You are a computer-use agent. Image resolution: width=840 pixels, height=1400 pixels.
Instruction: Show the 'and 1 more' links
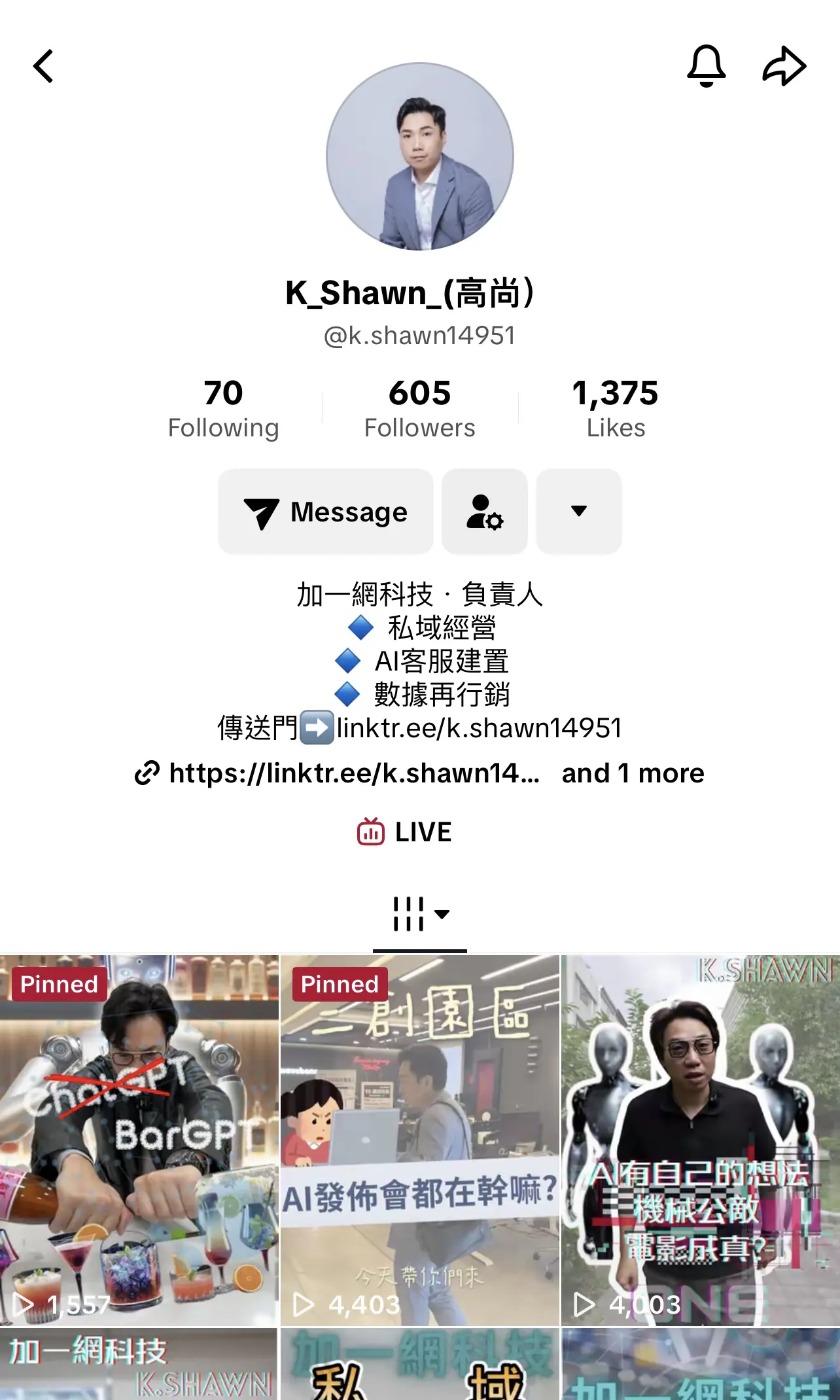click(x=633, y=773)
